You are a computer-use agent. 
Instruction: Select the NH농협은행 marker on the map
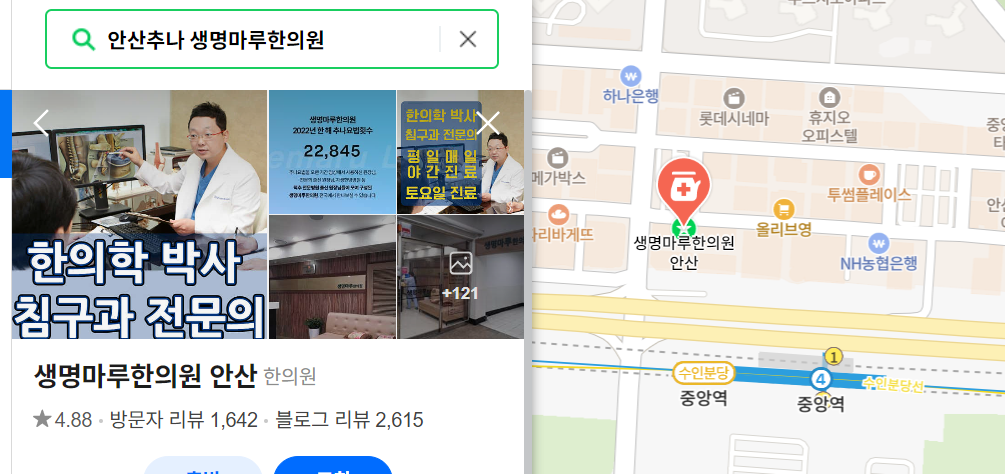(x=879, y=242)
